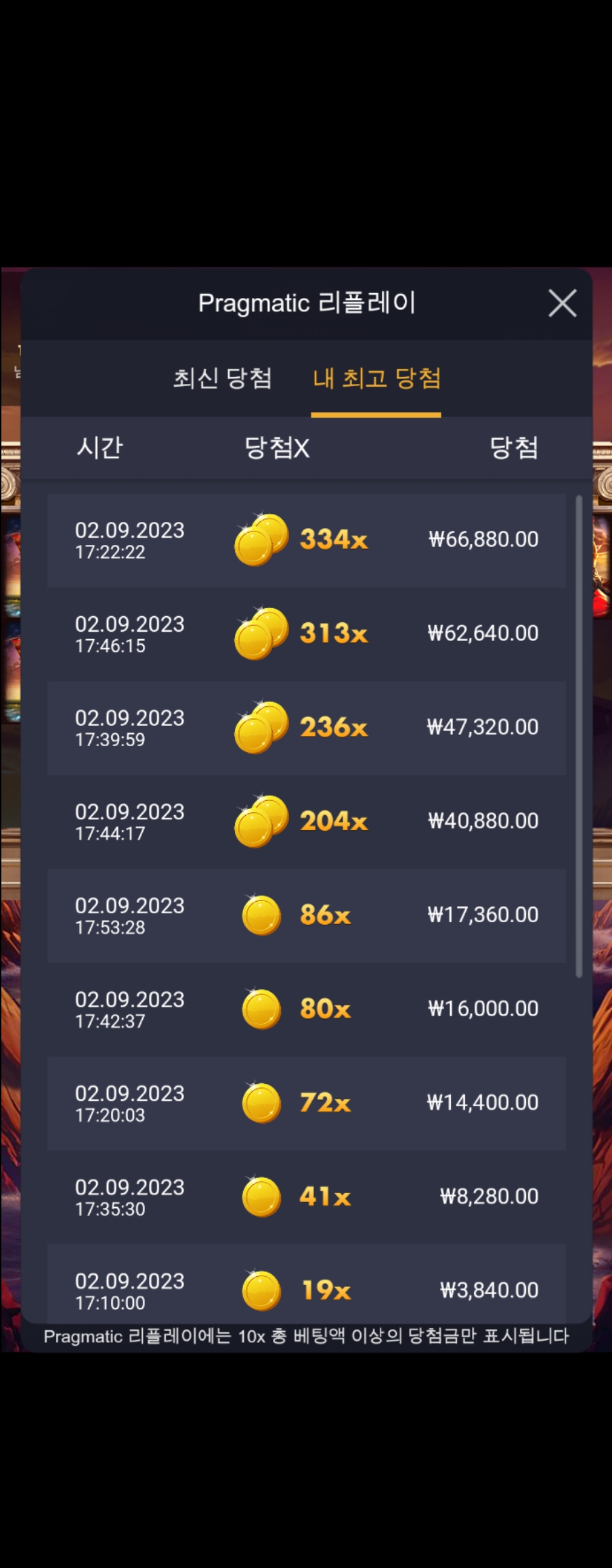Viewport: 612px width, 1568px height.
Task: Open the 334x win replay
Action: coord(307,540)
